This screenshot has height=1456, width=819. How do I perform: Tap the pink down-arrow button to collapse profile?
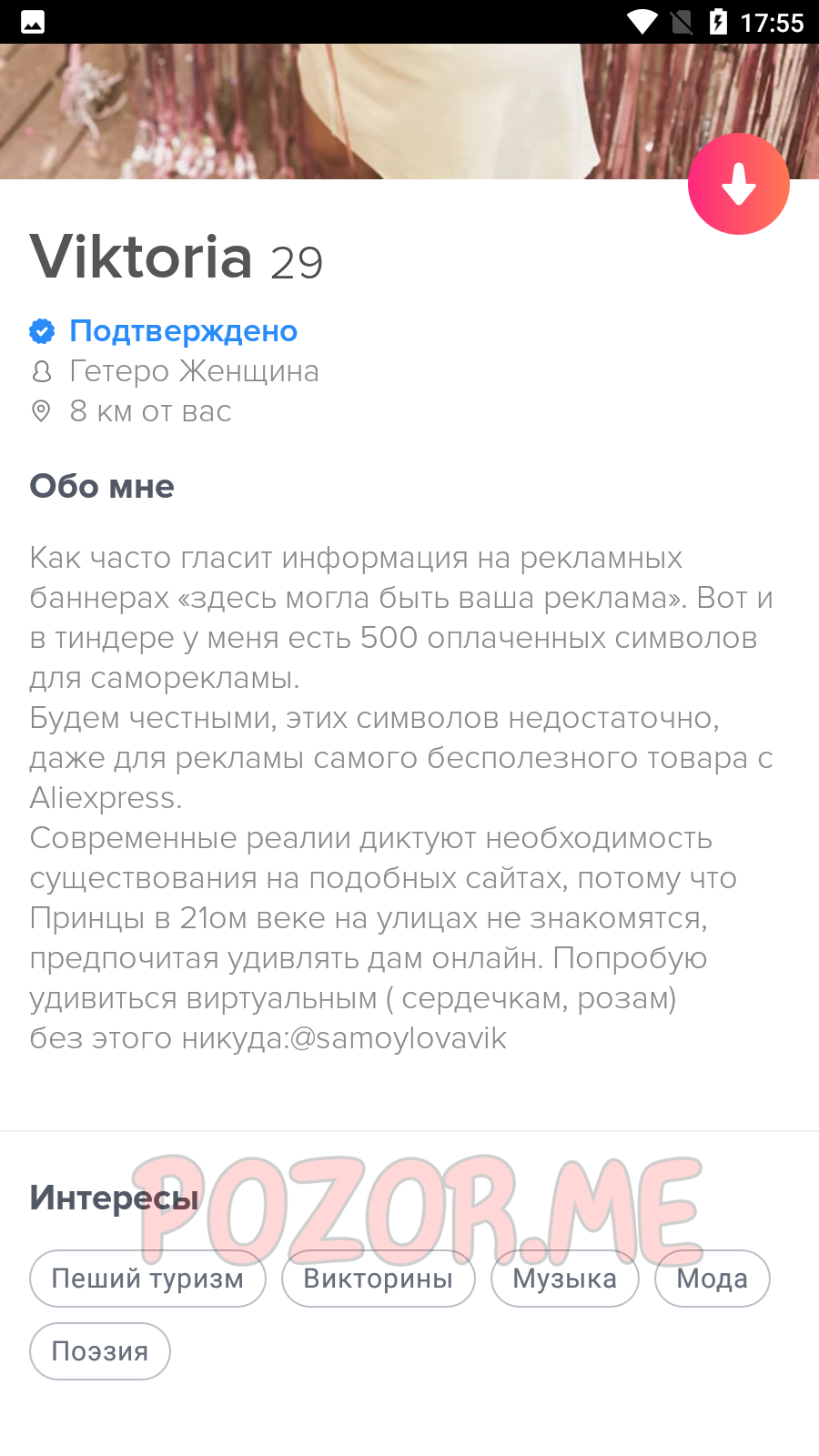738,184
